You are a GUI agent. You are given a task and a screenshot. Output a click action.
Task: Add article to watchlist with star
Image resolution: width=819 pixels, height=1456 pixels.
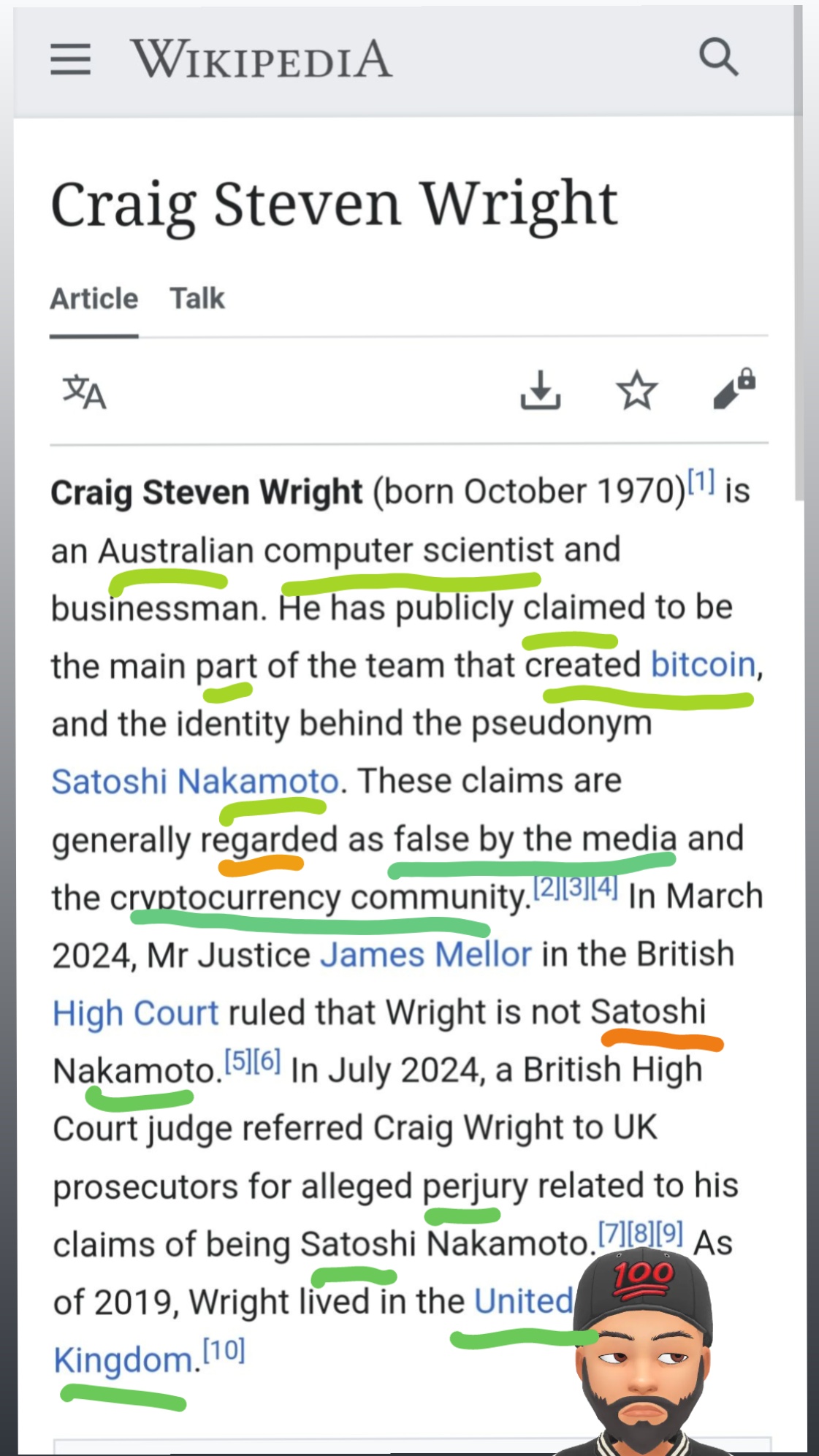637,390
